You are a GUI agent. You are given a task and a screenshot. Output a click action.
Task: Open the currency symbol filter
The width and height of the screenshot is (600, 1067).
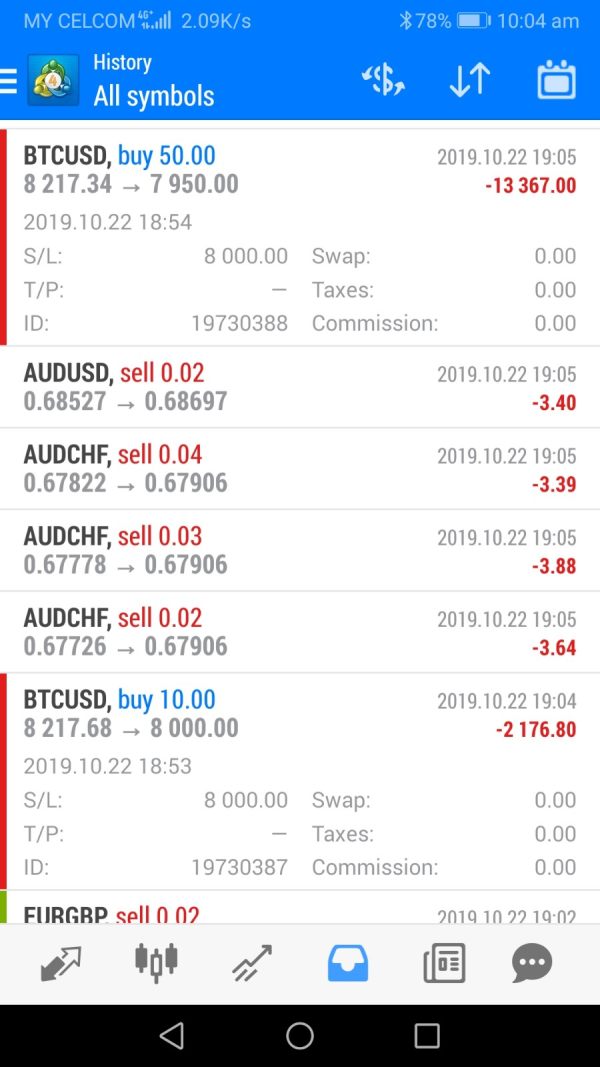pos(383,80)
